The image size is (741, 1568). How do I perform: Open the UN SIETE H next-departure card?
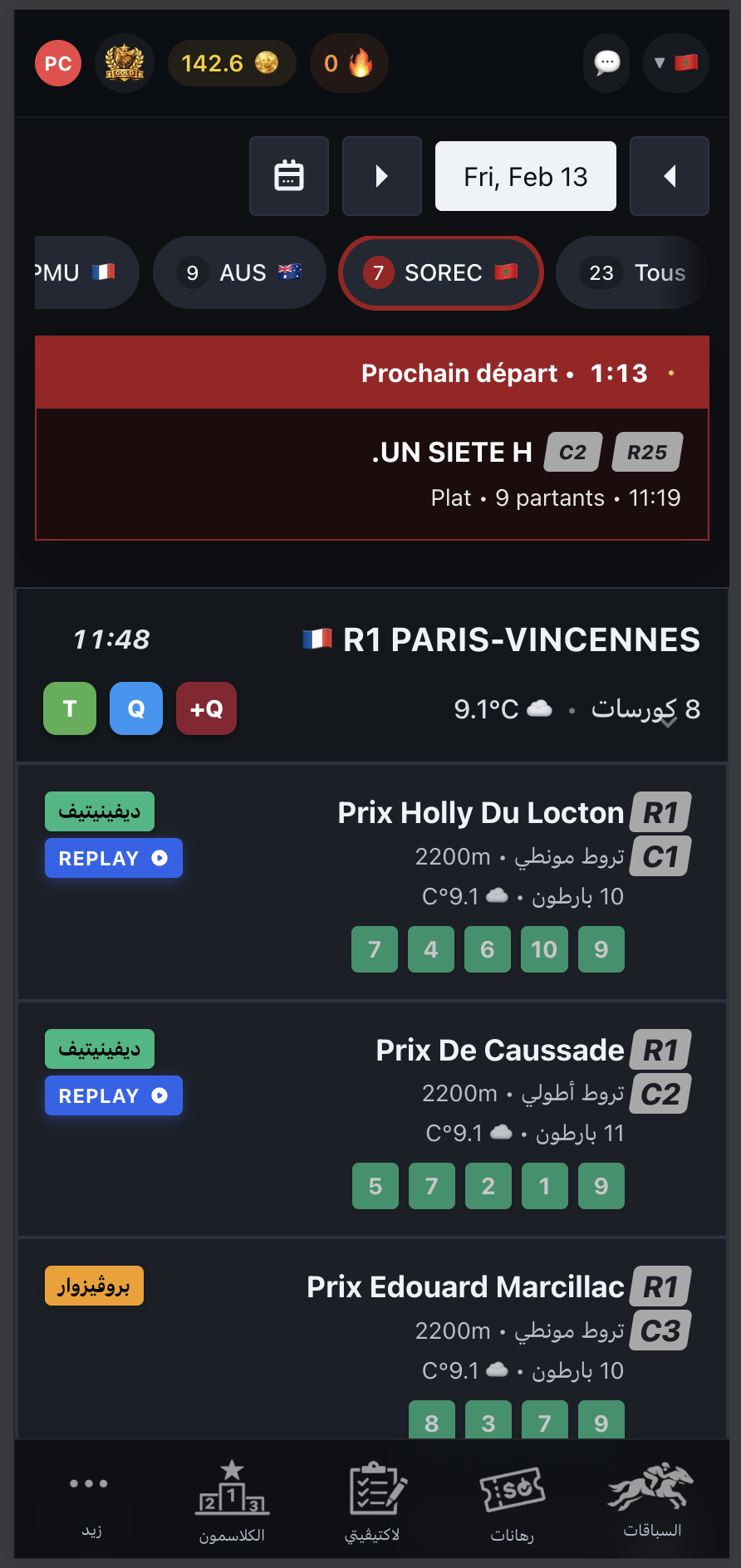pos(372,473)
